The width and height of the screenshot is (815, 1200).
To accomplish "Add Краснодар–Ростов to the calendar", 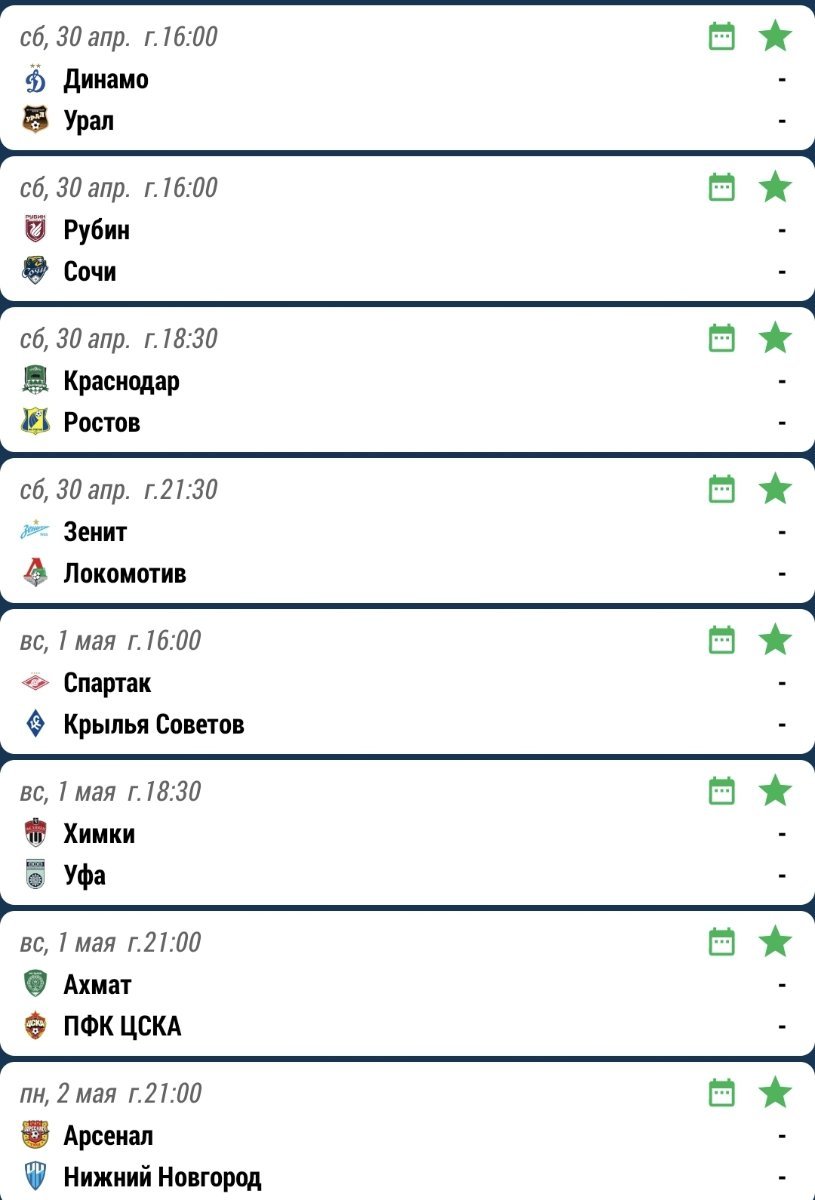I will tap(721, 338).
